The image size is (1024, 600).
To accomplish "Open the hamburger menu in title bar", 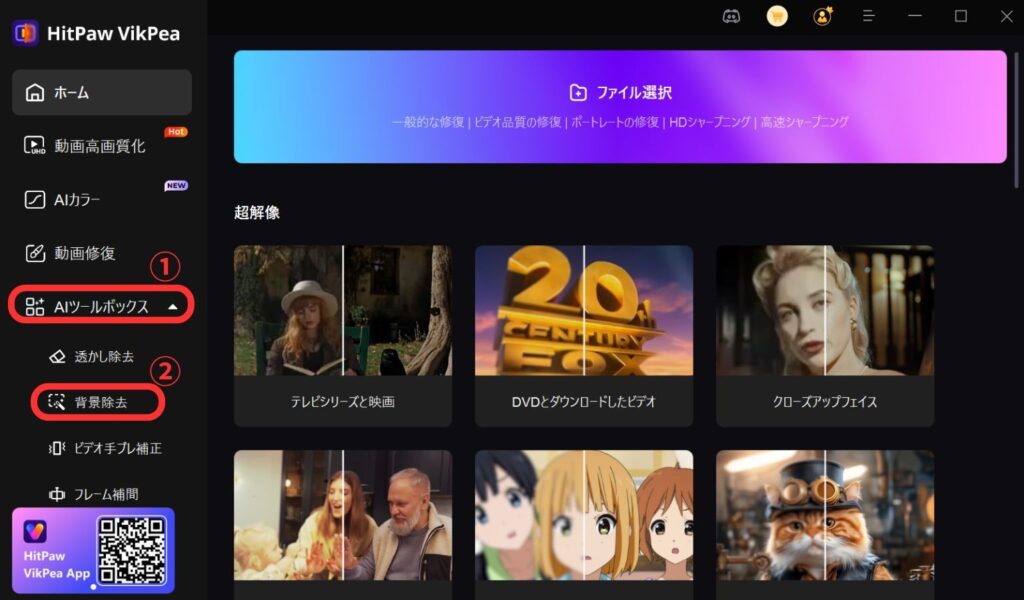I will (869, 16).
